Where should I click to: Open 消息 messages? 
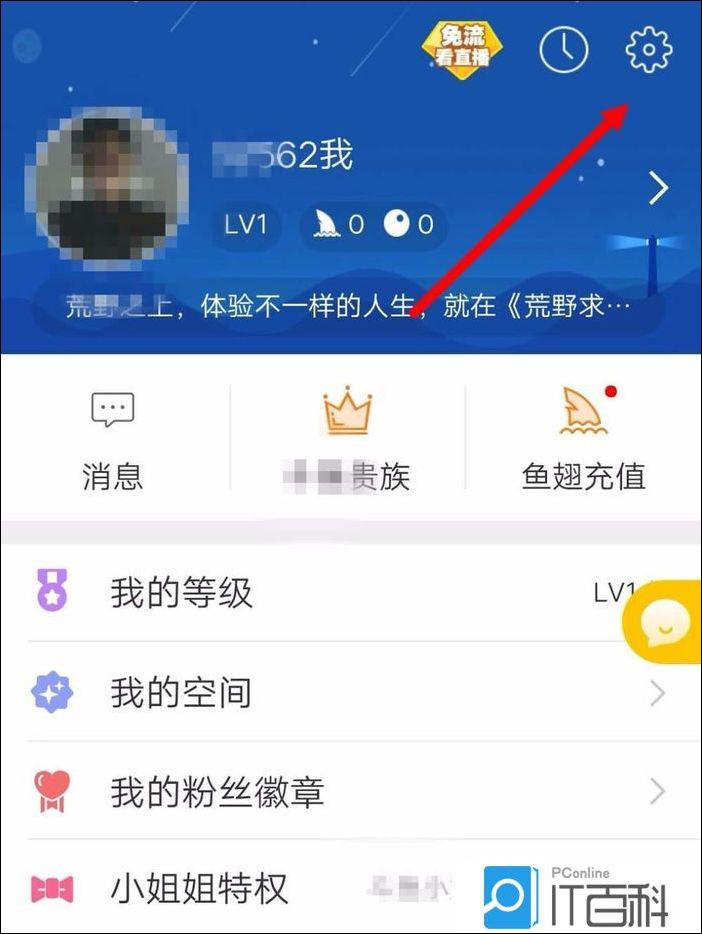tap(112, 440)
